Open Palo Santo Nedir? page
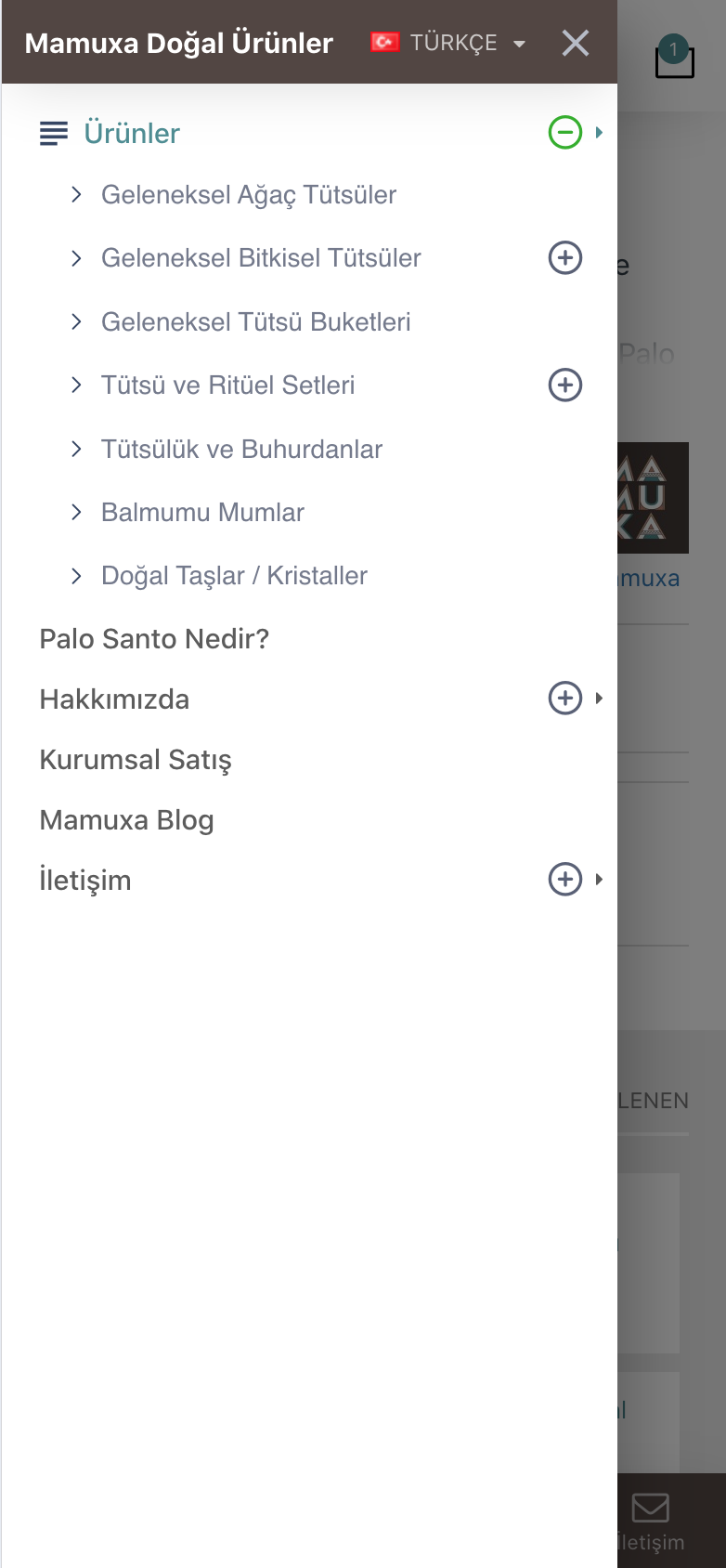Screen dimensions: 726x1568 pyautogui.click(x=154, y=639)
